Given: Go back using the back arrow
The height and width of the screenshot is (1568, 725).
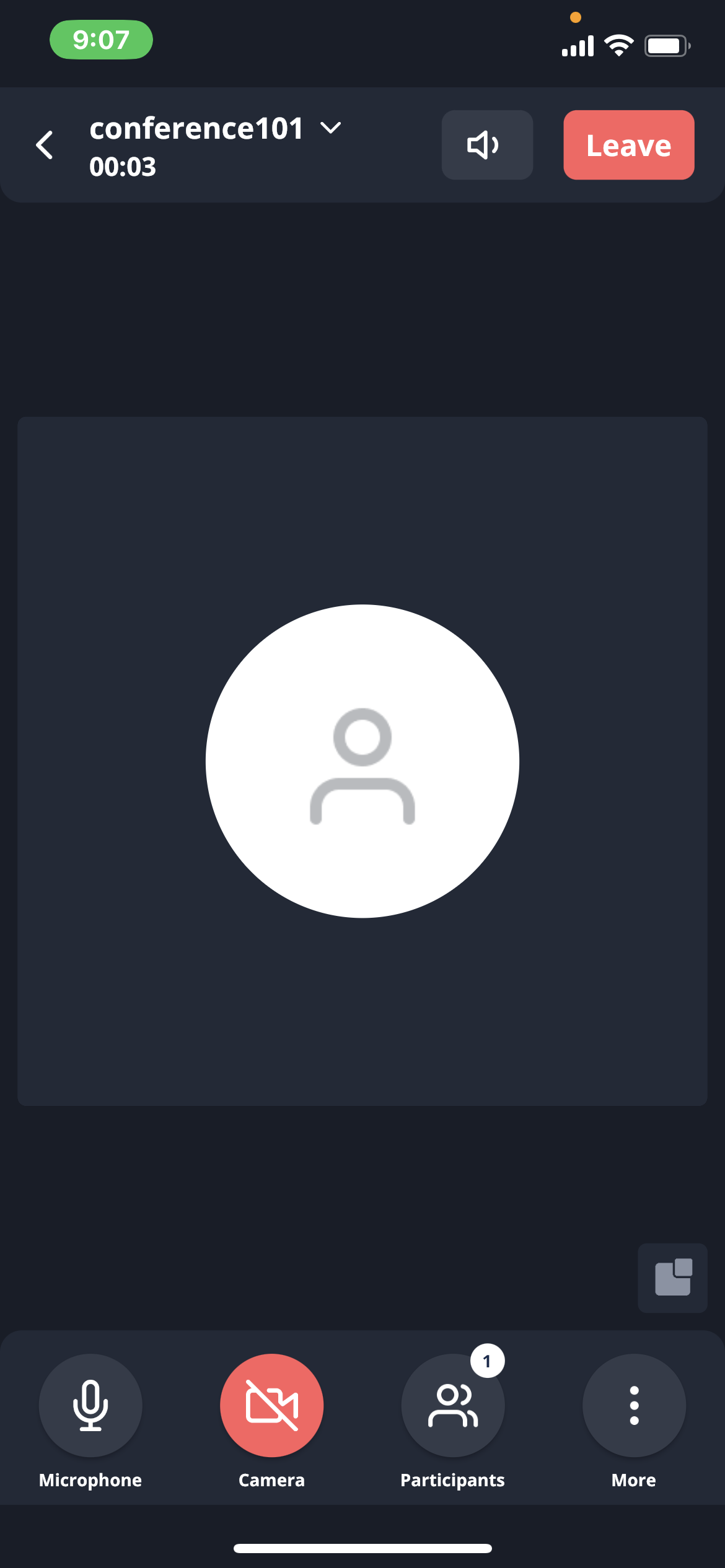Looking at the screenshot, I should click(45, 145).
